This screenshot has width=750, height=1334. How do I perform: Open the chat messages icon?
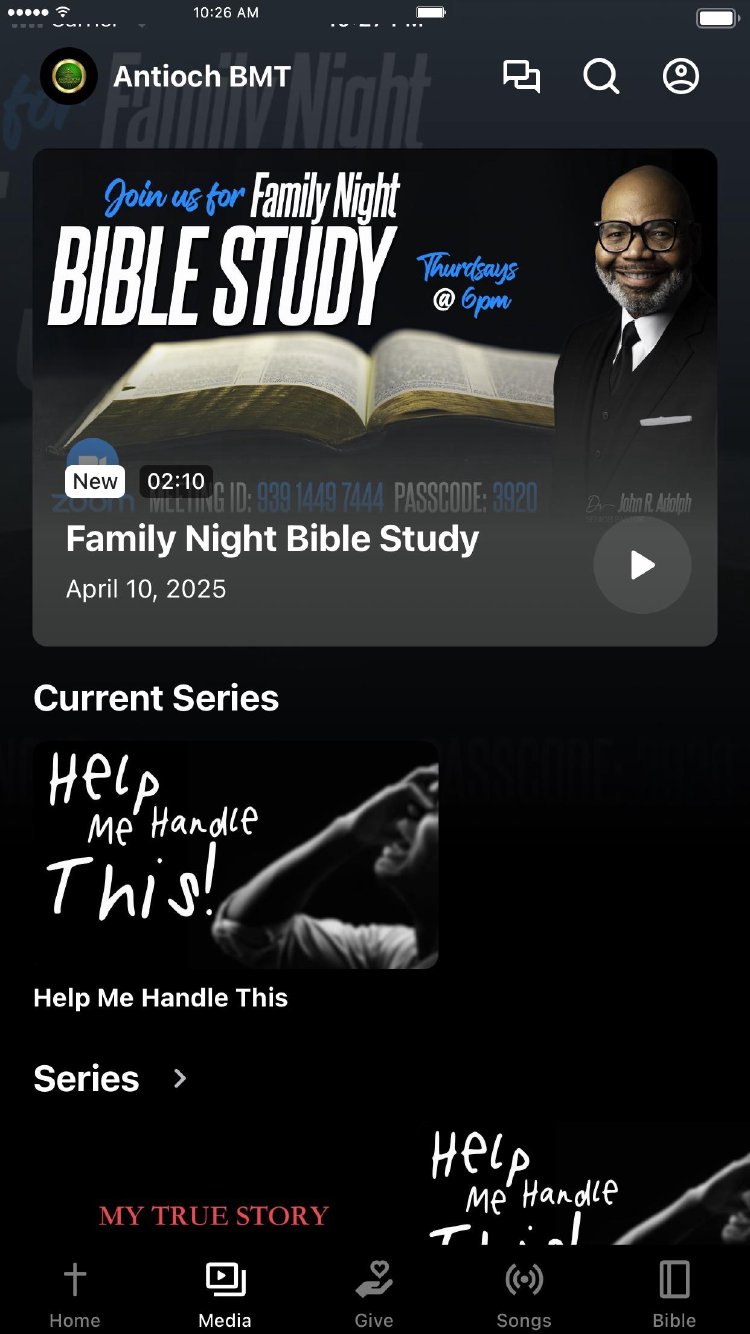(x=521, y=77)
